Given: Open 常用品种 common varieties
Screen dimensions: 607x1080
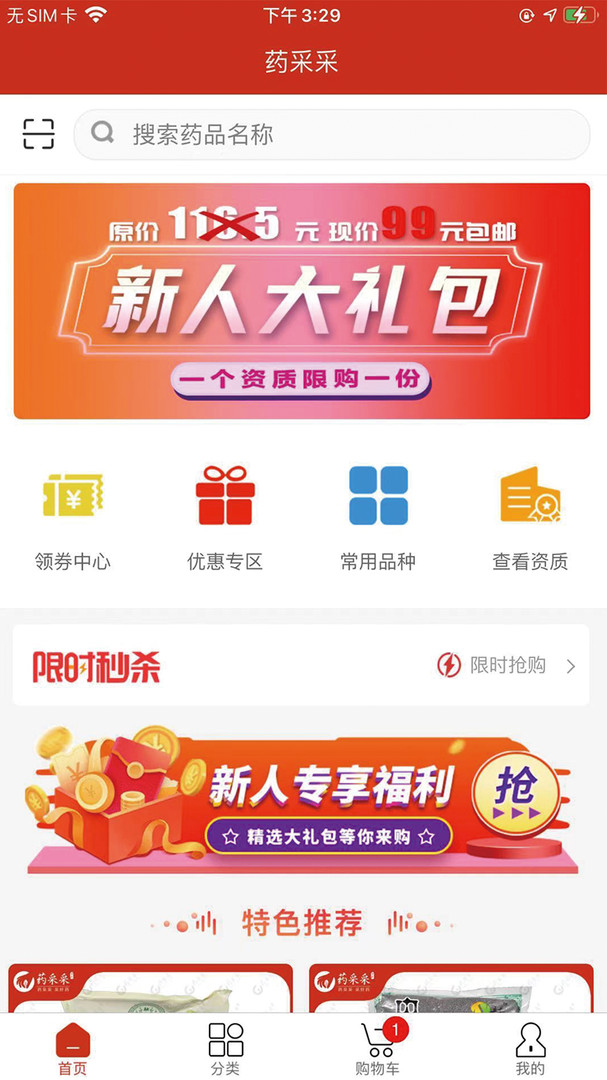Looking at the screenshot, I should click(378, 517).
